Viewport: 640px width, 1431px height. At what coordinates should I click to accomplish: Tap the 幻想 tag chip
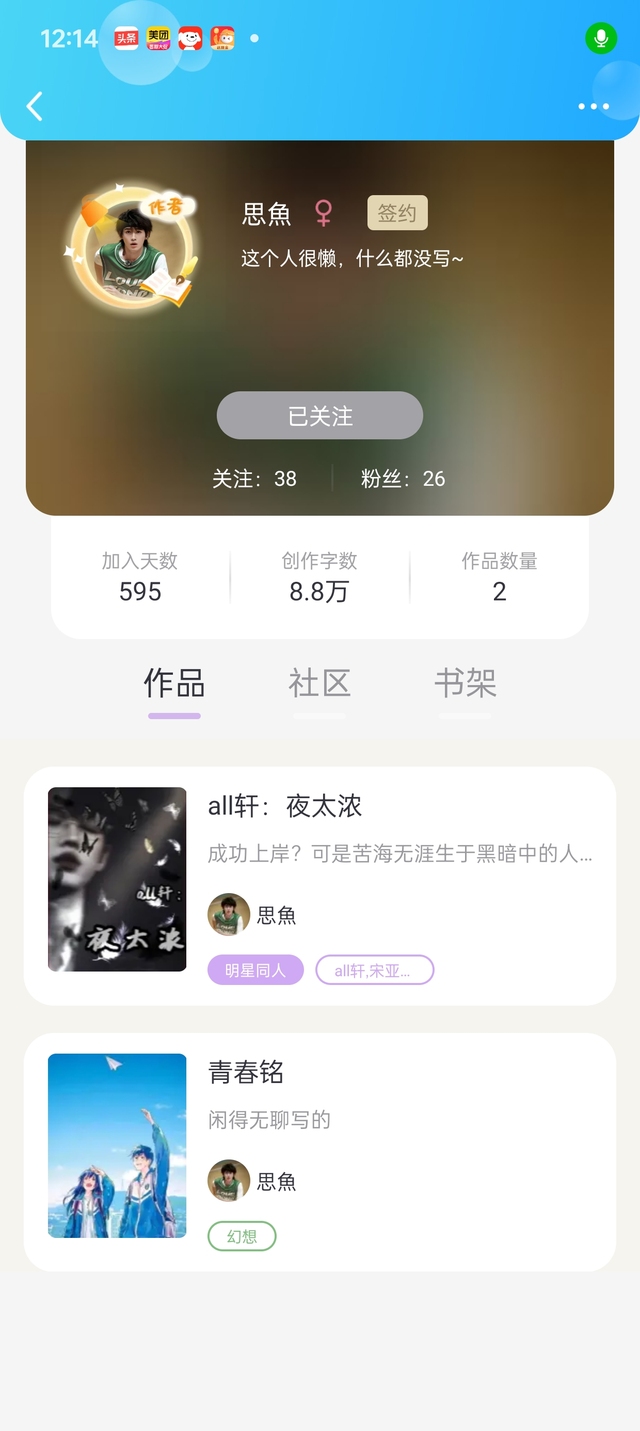pyautogui.click(x=242, y=1236)
